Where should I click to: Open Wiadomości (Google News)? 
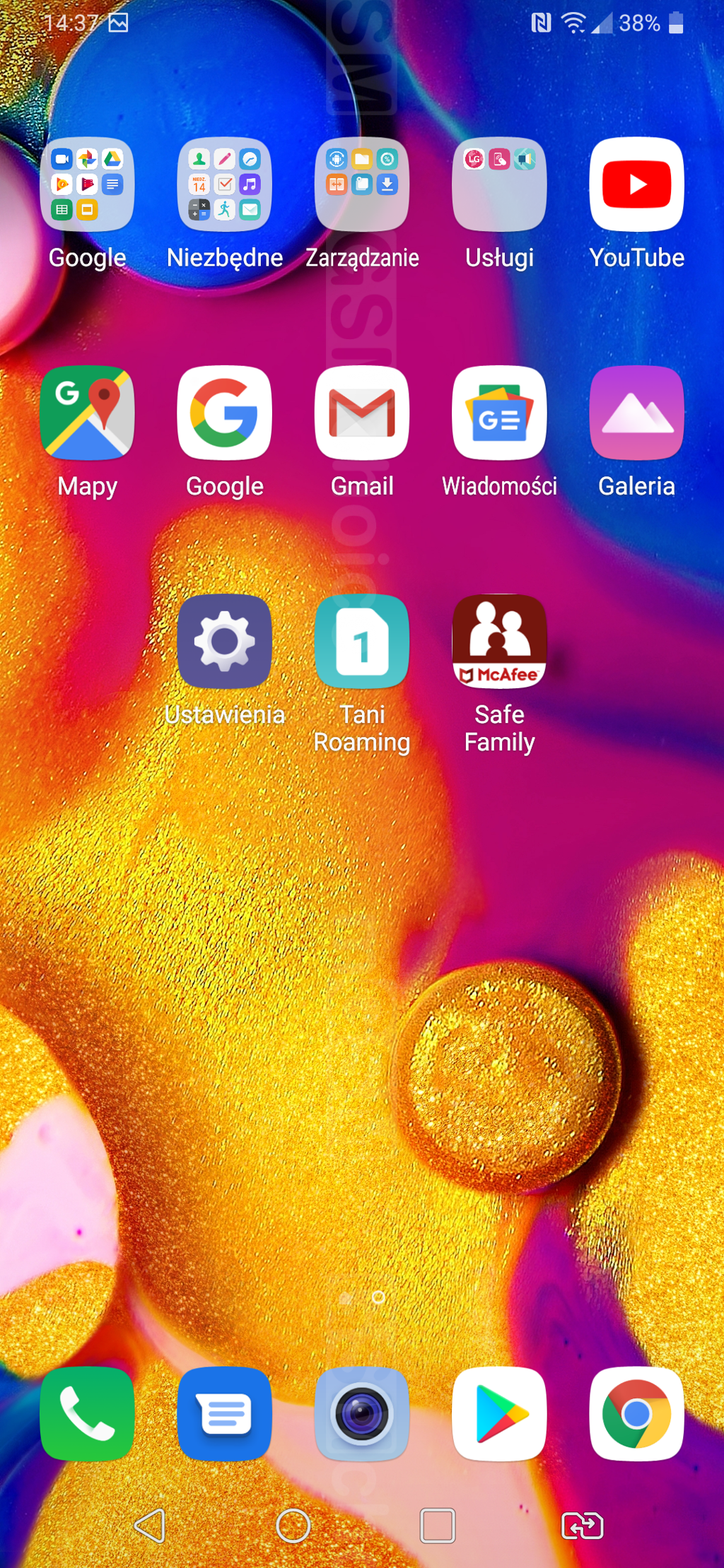pyautogui.click(x=499, y=413)
